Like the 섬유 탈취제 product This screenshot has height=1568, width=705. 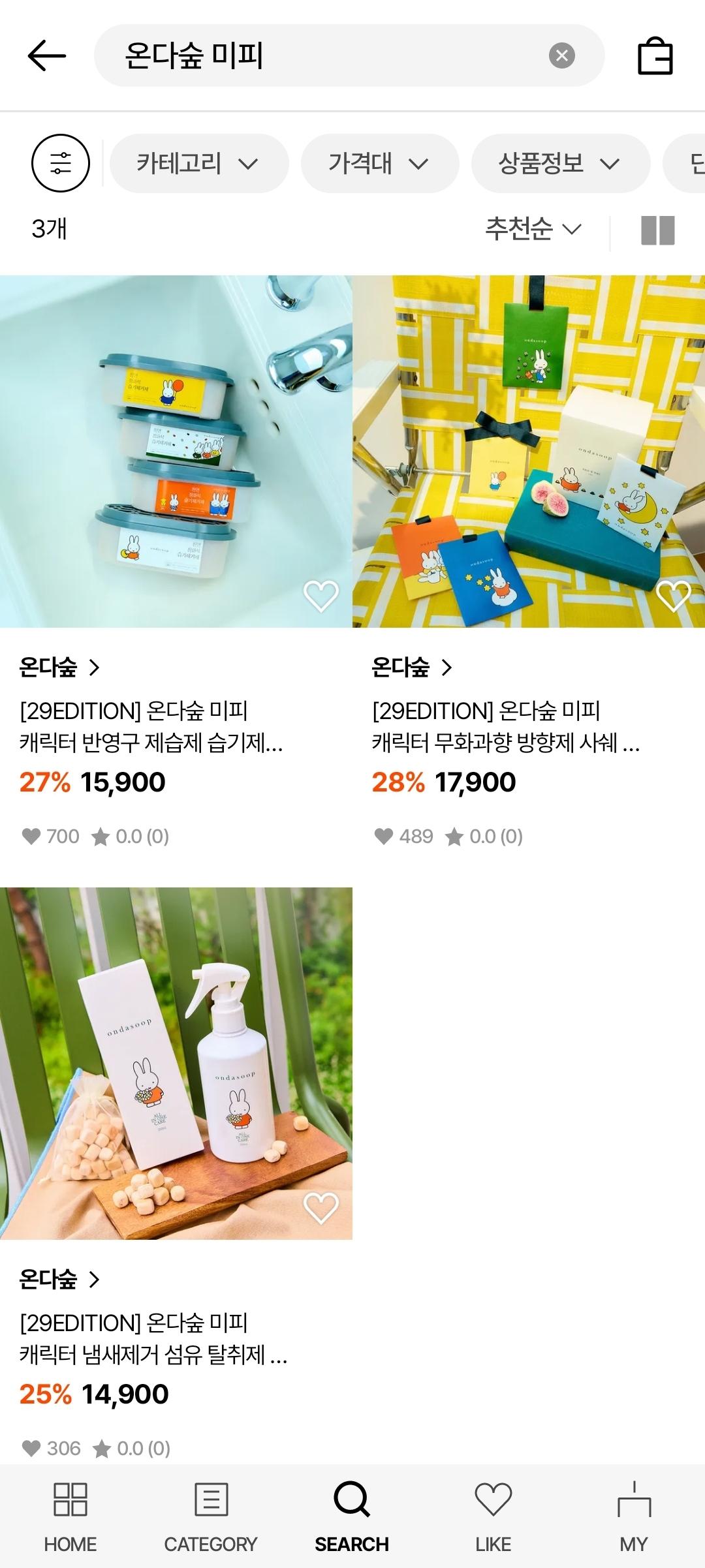tap(321, 1208)
